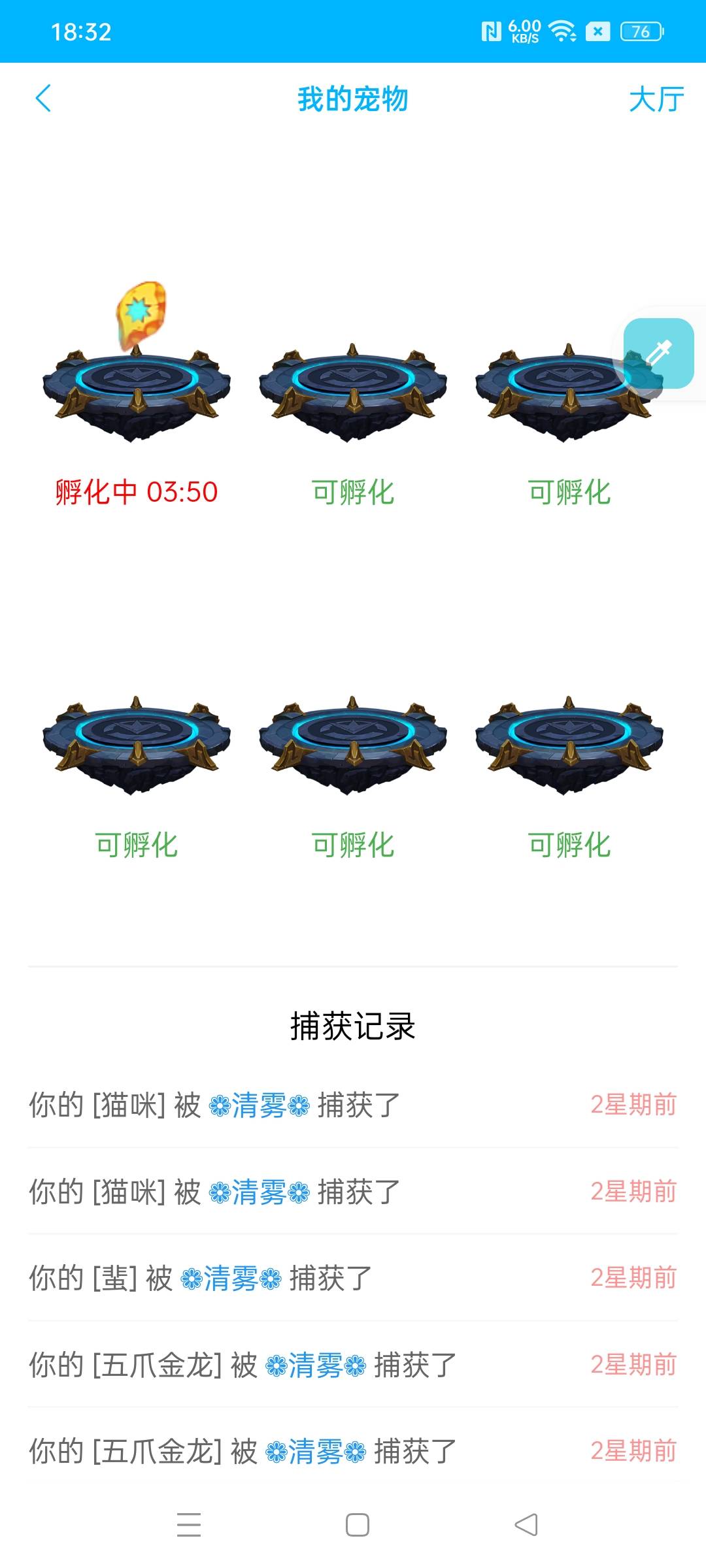This screenshot has width=706, height=1568.
Task: Tap the floating color-picker dropper button
Action: coord(658,353)
